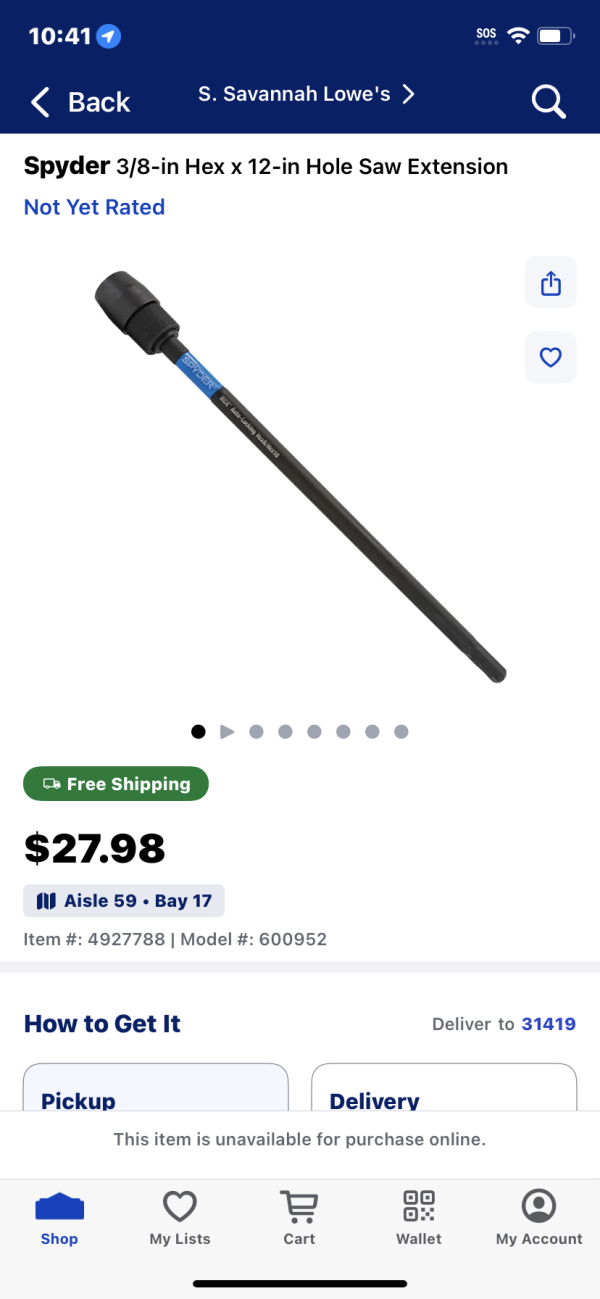Change the delivery ZIP code 31419
The image size is (600, 1299).
coord(548,1024)
